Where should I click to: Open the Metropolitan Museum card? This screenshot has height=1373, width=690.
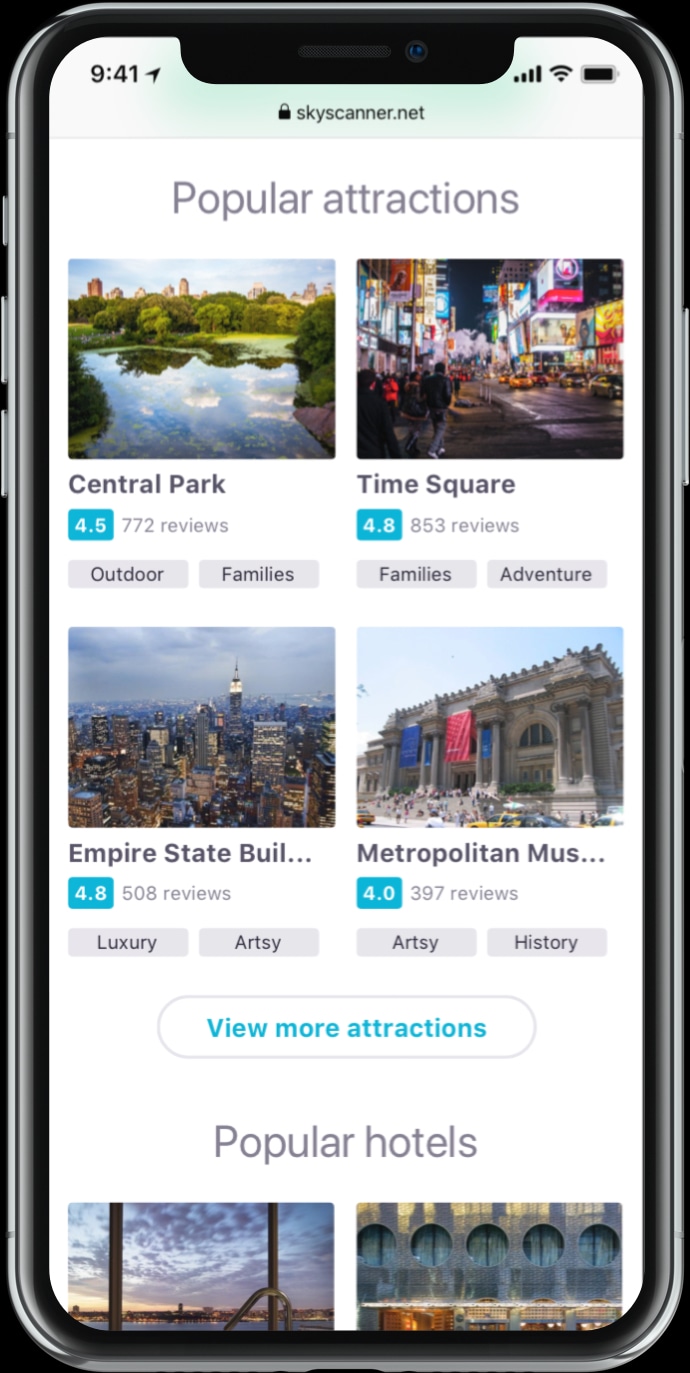[490, 727]
